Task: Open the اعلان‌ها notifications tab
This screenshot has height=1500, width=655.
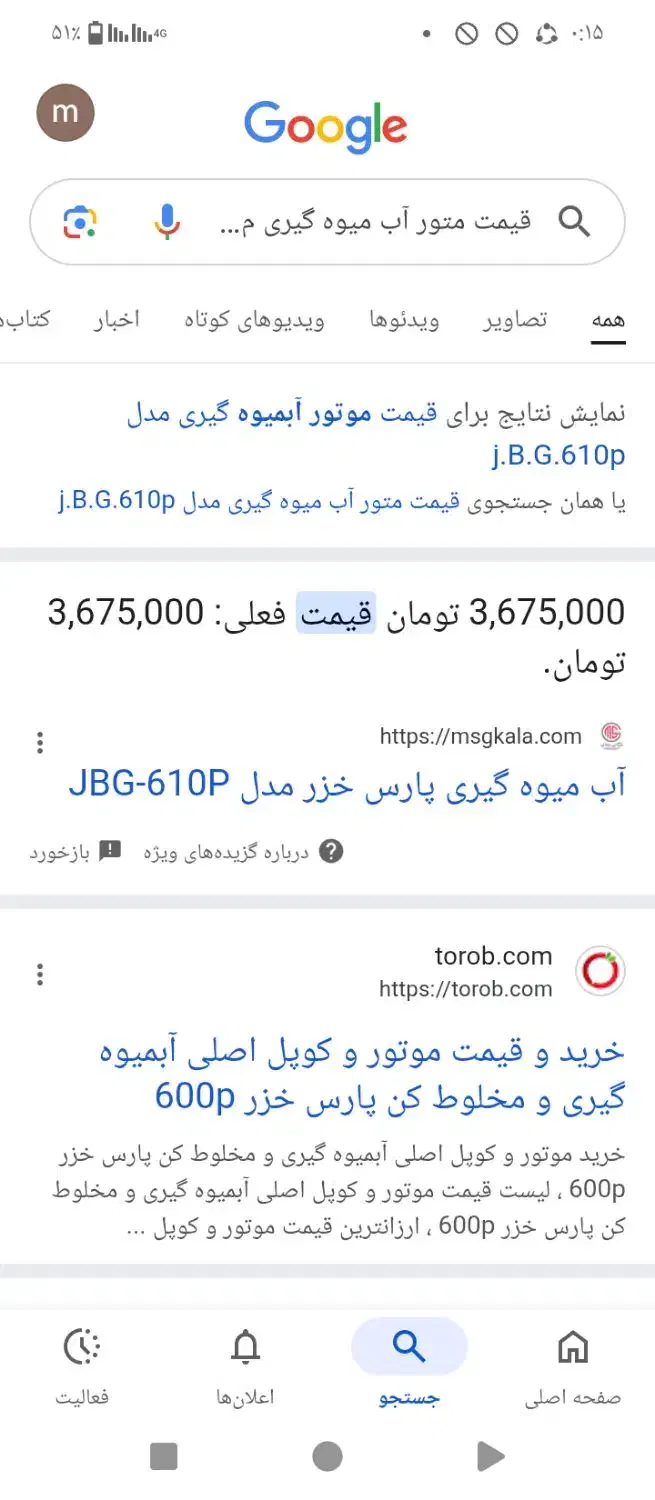Action: pyautogui.click(x=245, y=1362)
